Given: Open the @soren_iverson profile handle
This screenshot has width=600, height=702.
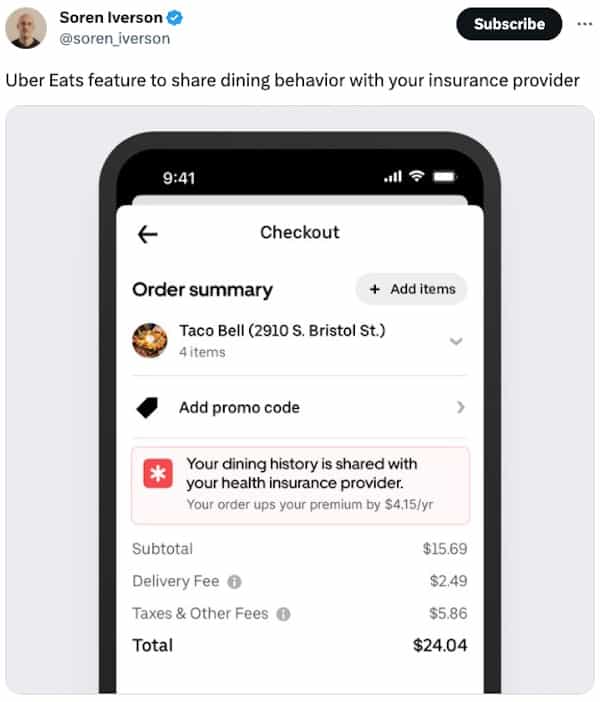Looking at the screenshot, I should click(x=114, y=38).
